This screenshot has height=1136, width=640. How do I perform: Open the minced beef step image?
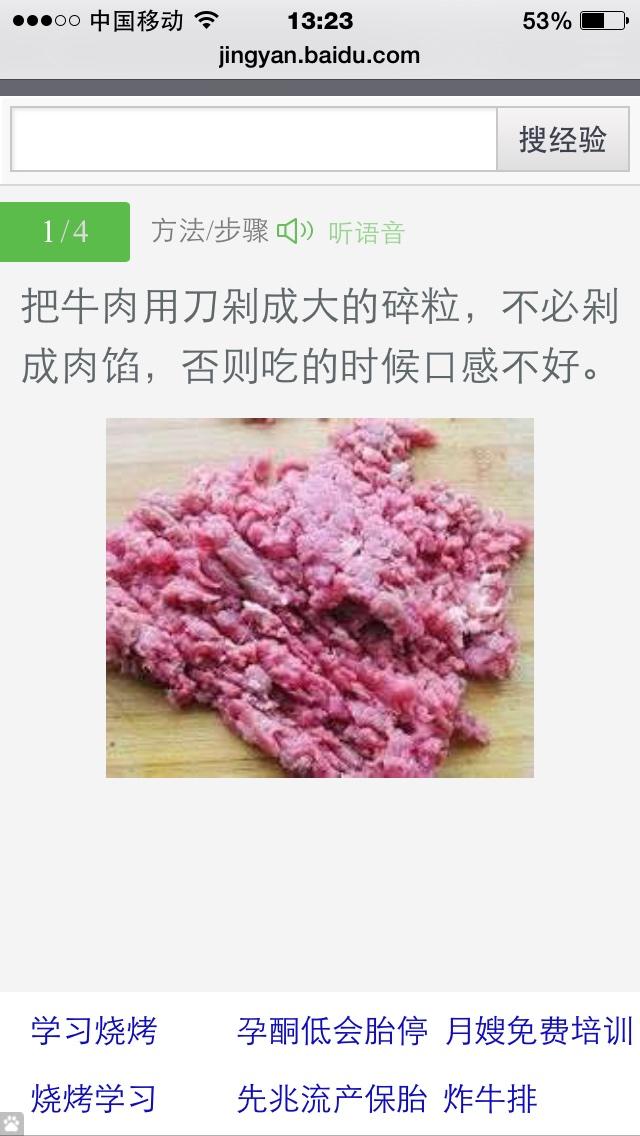pyautogui.click(x=320, y=597)
